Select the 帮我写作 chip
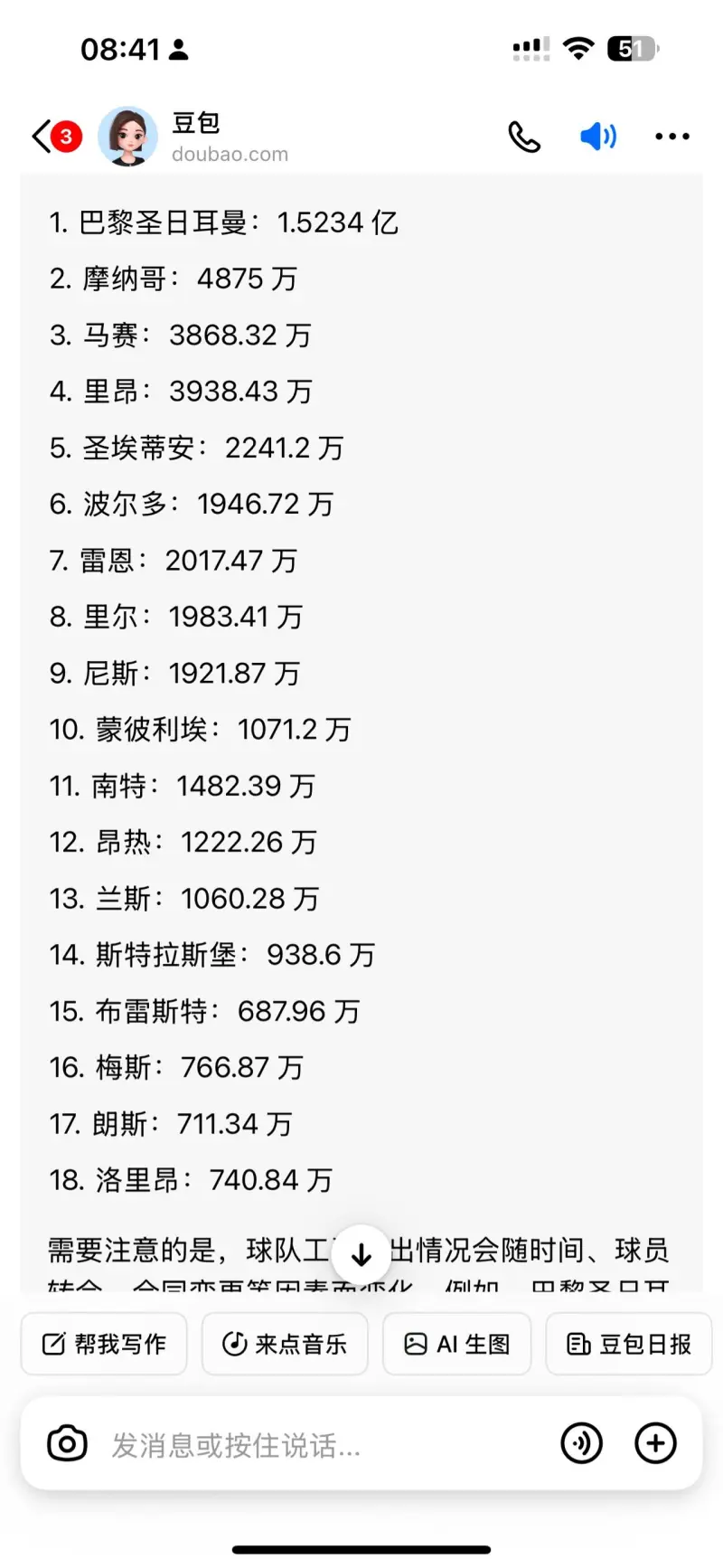The height and width of the screenshot is (1568, 723). (104, 1344)
